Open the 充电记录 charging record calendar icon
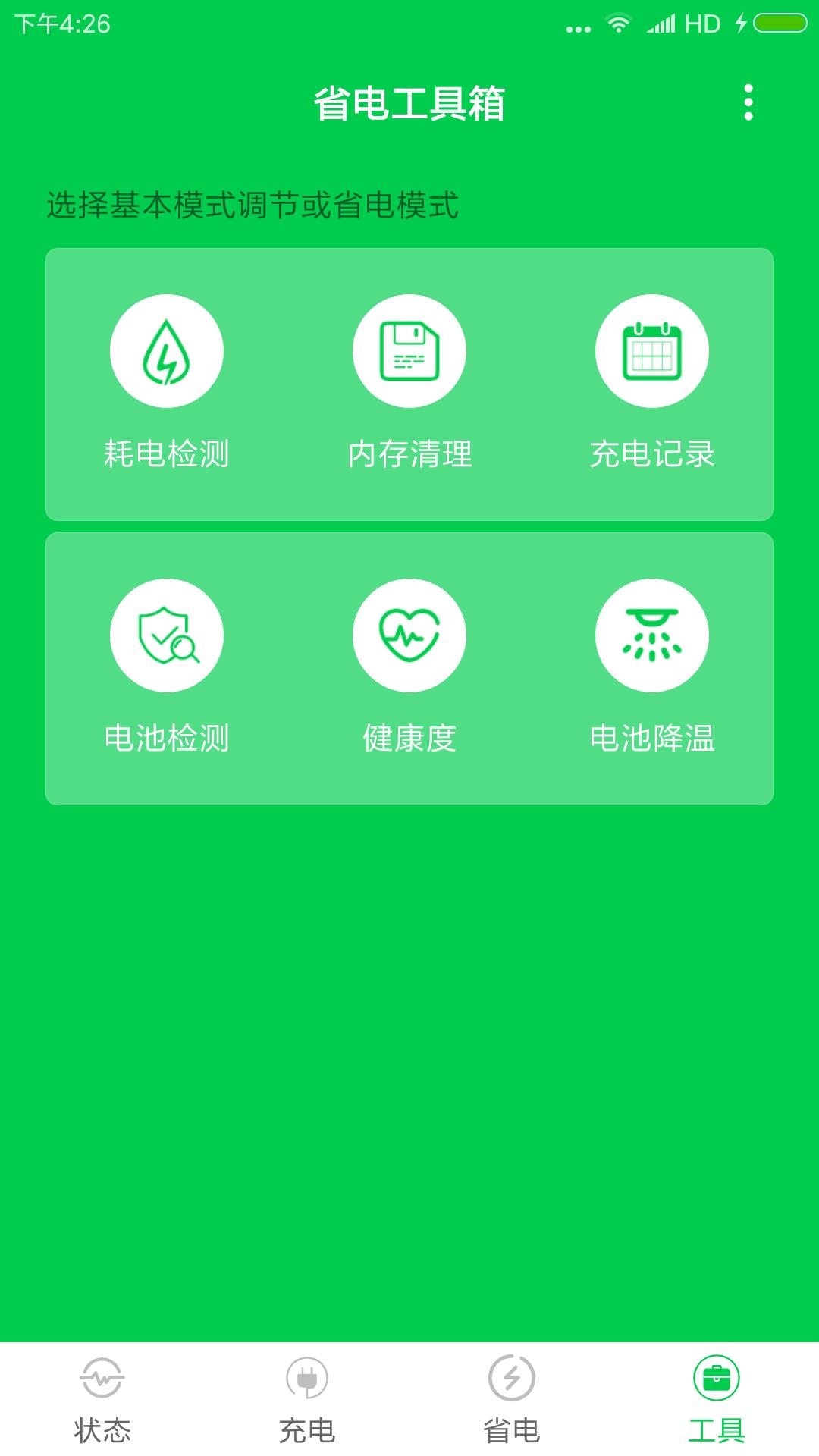Screen dimensions: 819x1456 click(652, 351)
